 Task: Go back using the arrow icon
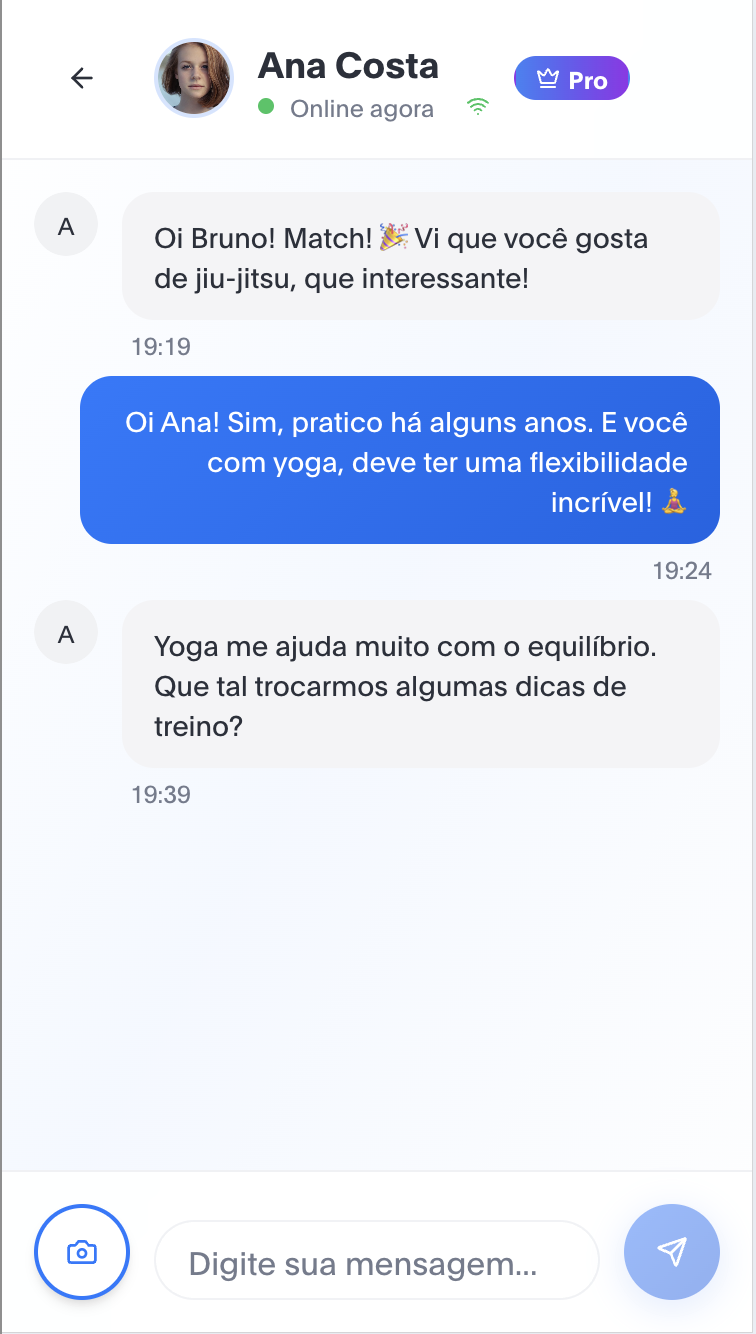coord(82,78)
